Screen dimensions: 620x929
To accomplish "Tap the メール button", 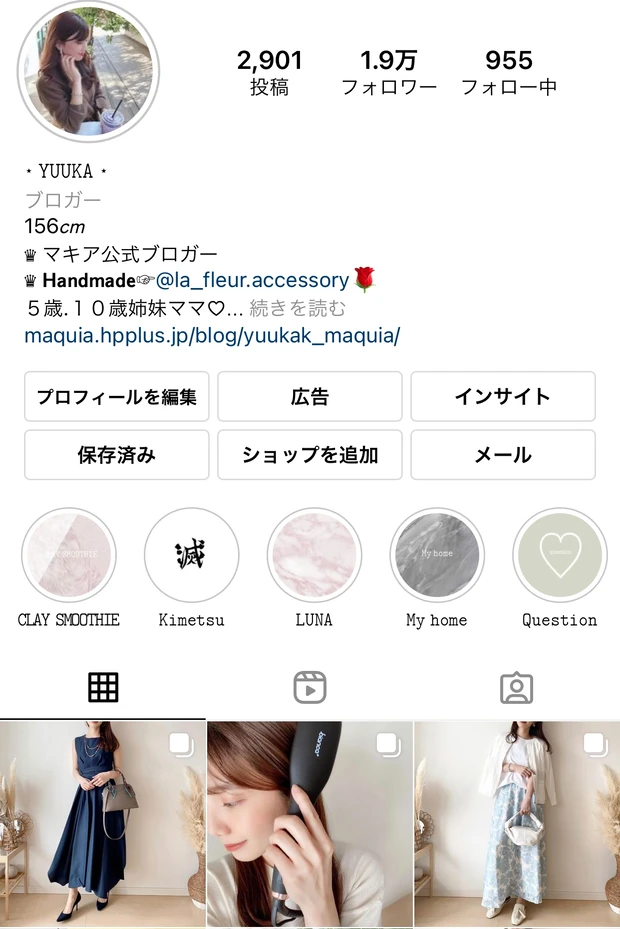I will pyautogui.click(x=503, y=455).
